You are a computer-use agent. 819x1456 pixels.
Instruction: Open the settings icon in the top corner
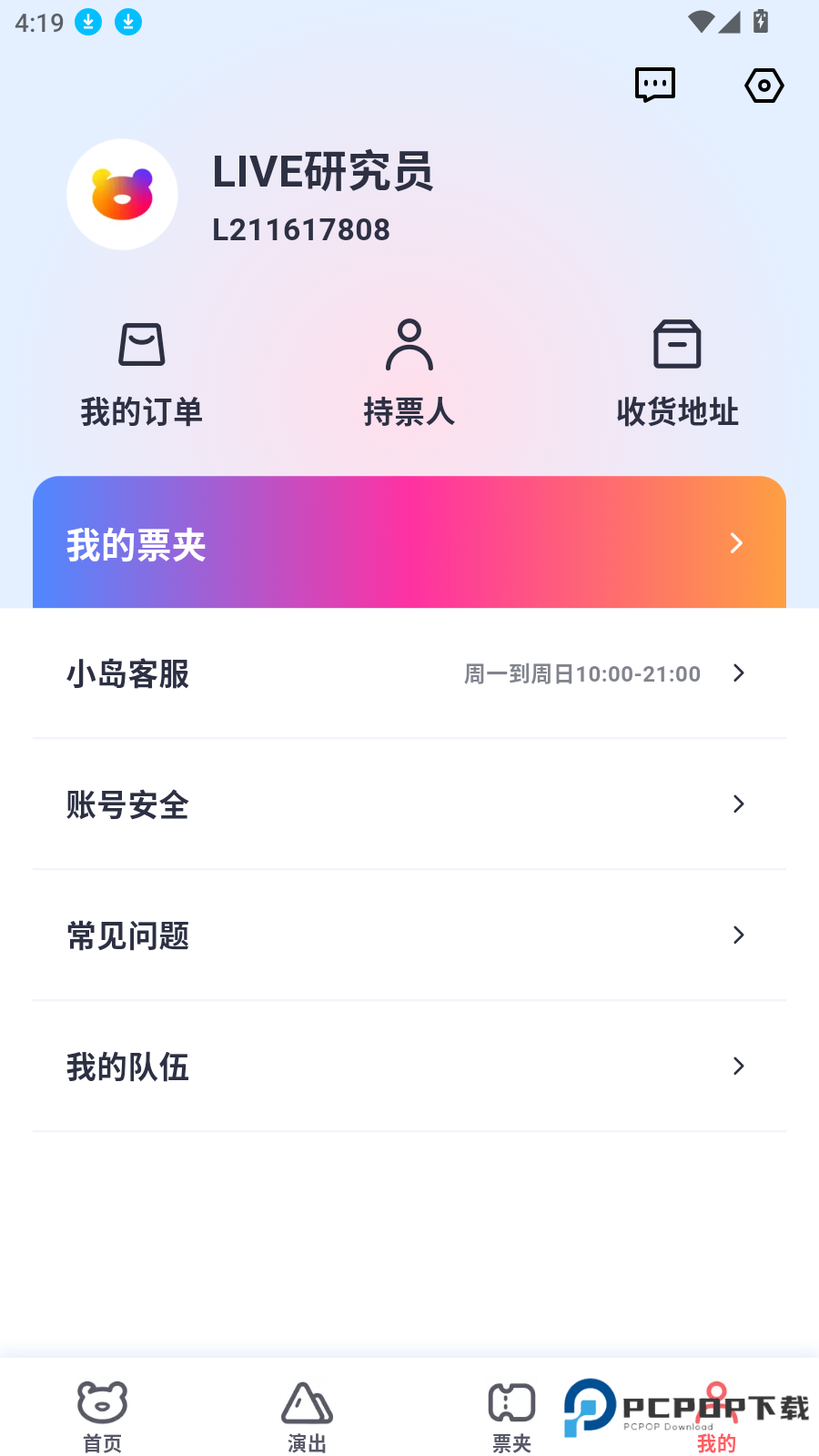pyautogui.click(x=763, y=85)
